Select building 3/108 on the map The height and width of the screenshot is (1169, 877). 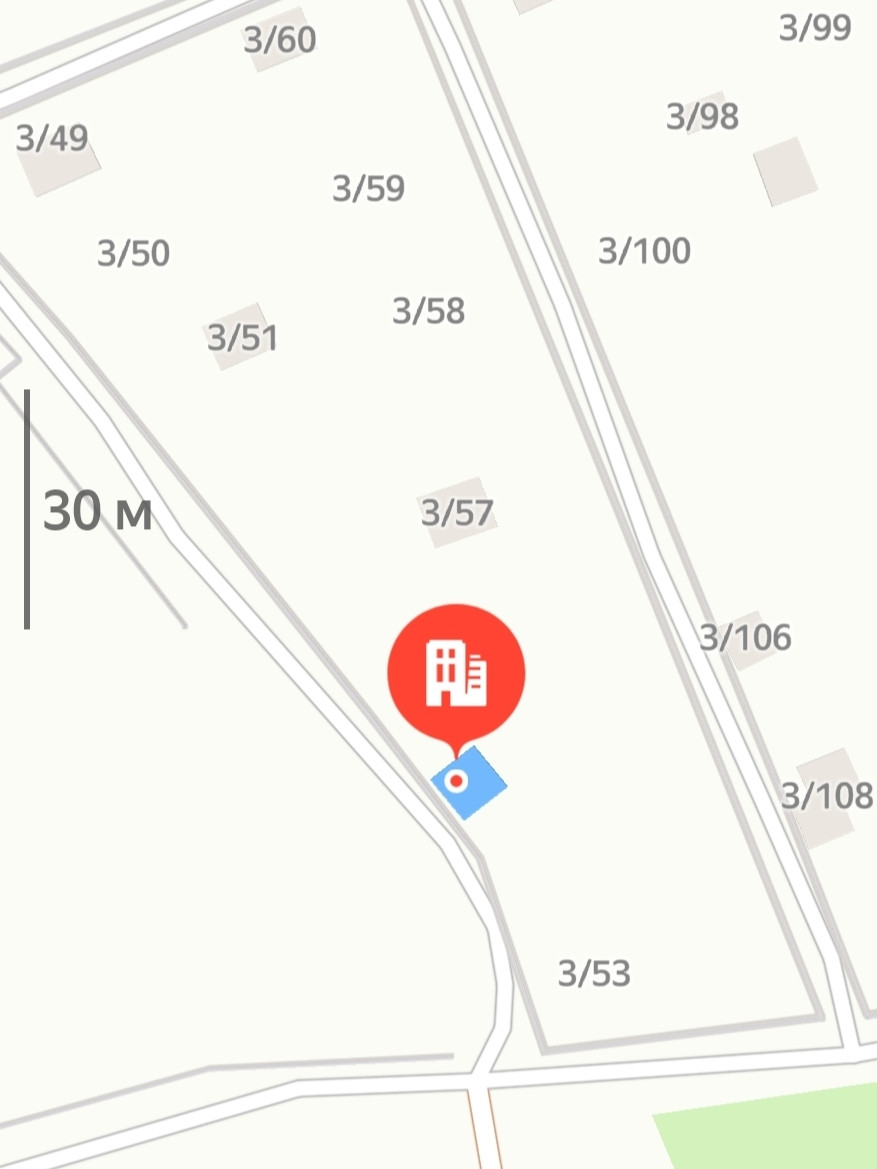click(826, 797)
